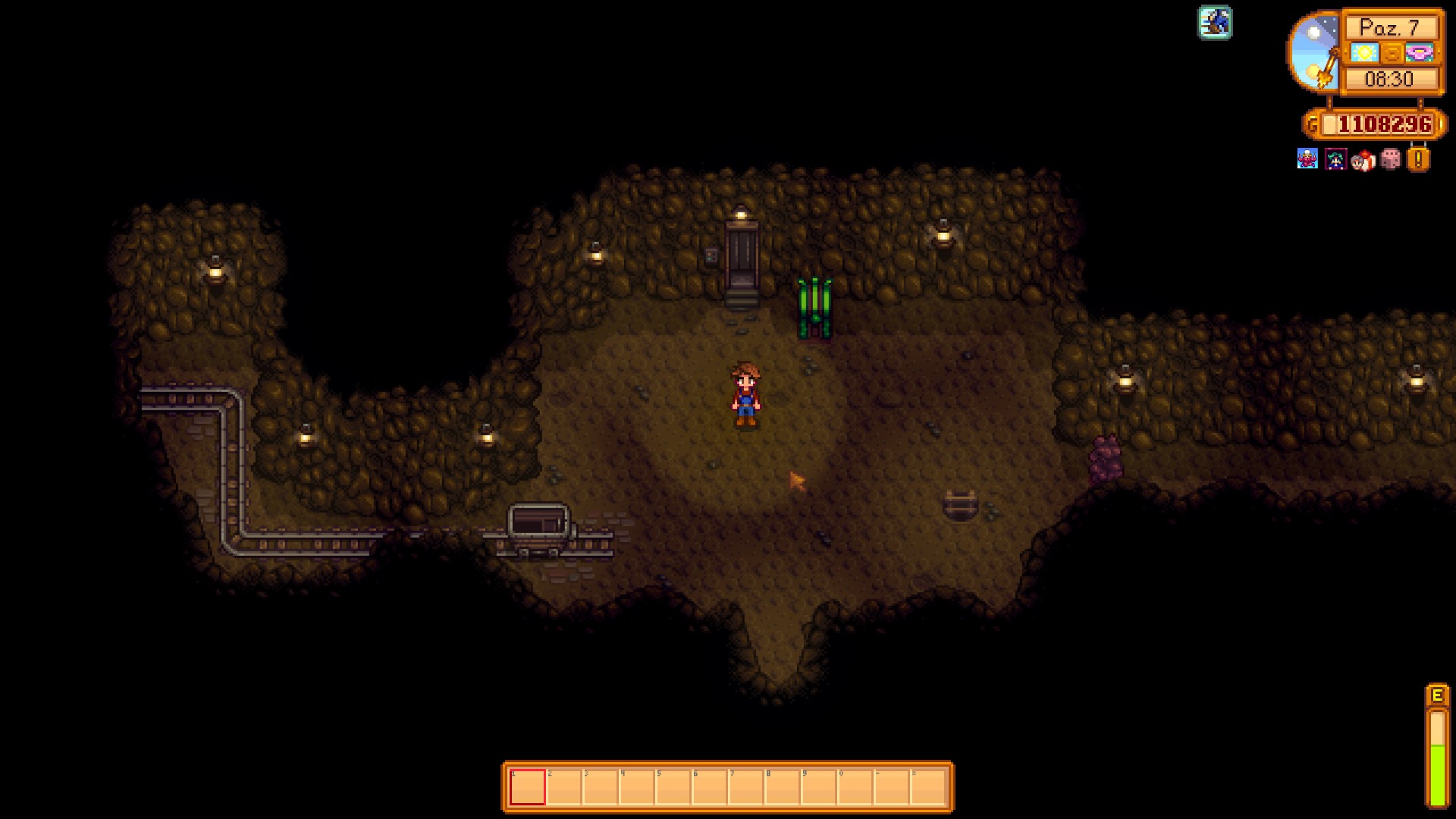The height and width of the screenshot is (819, 1456).
Task: Select the first toolbar slot
Action: (x=527, y=787)
